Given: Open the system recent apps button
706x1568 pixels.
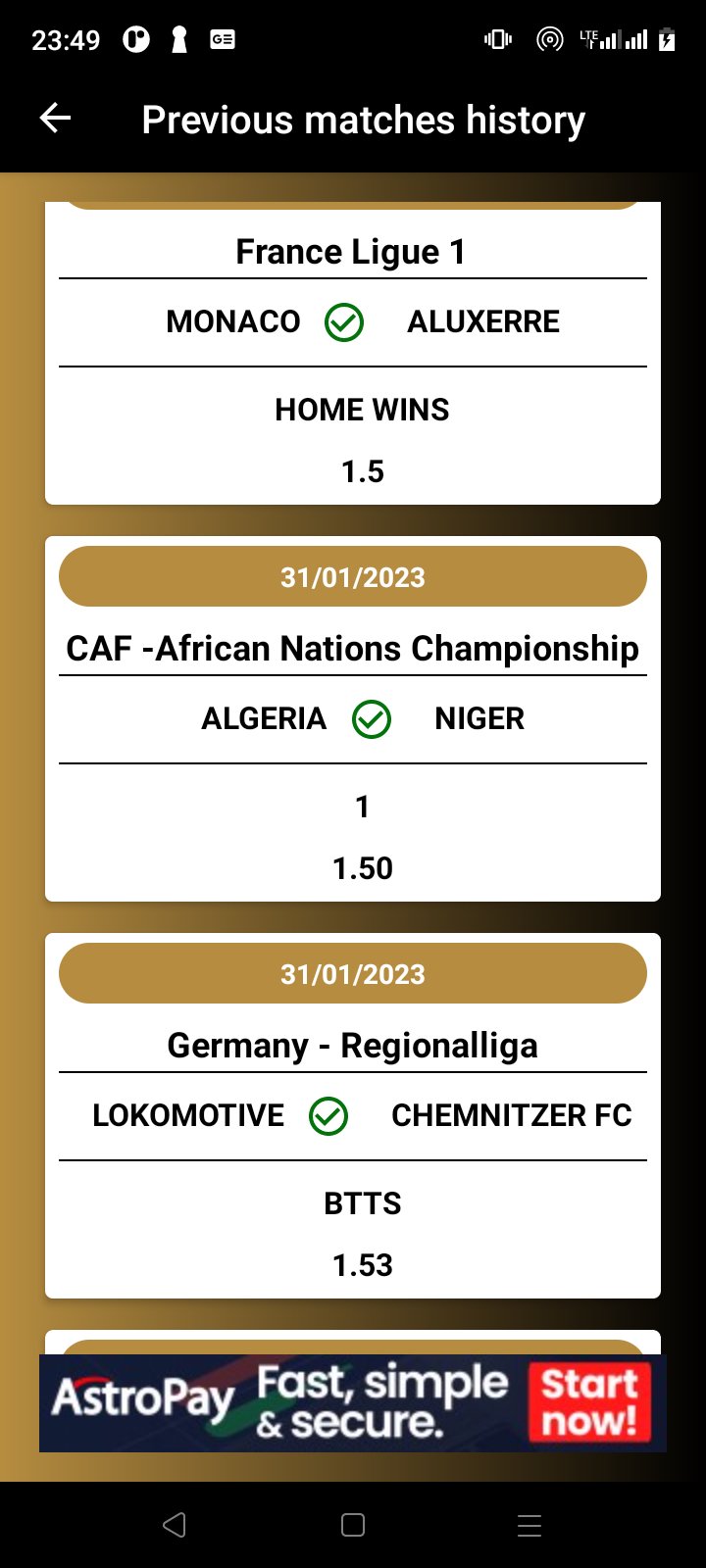Looking at the screenshot, I should coord(529,1525).
